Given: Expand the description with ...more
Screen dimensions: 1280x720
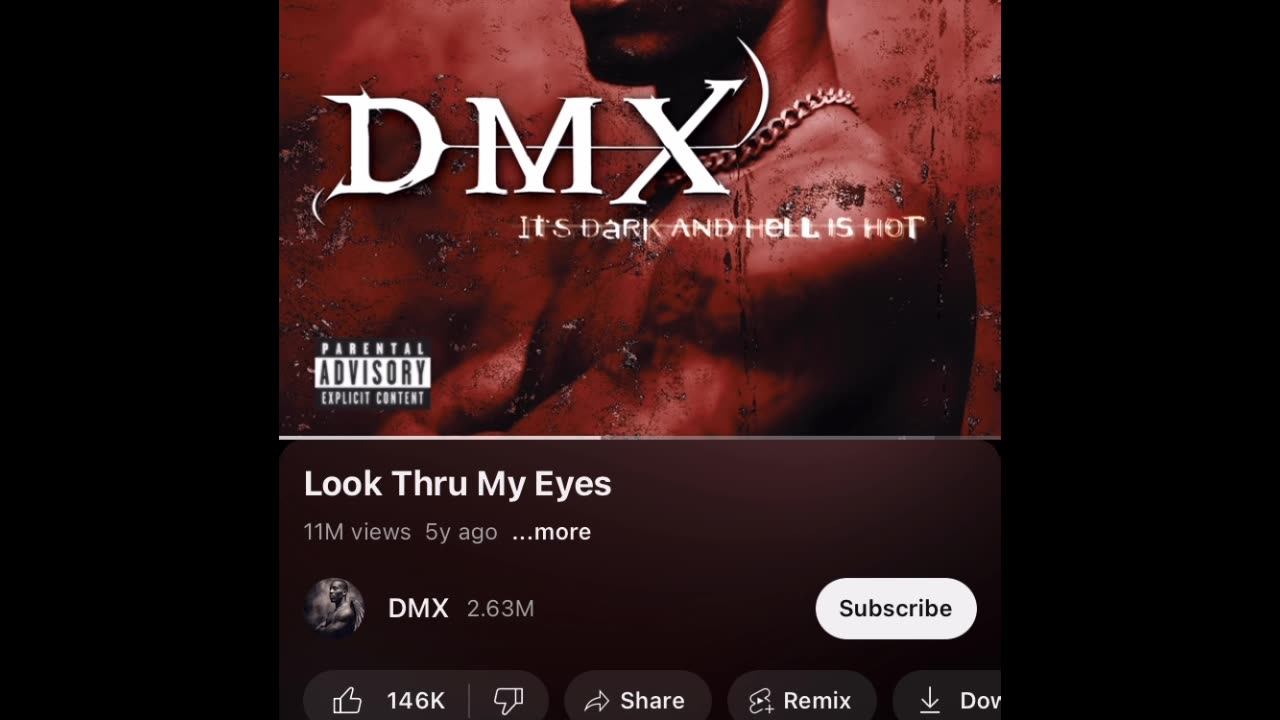Looking at the screenshot, I should click(551, 532).
